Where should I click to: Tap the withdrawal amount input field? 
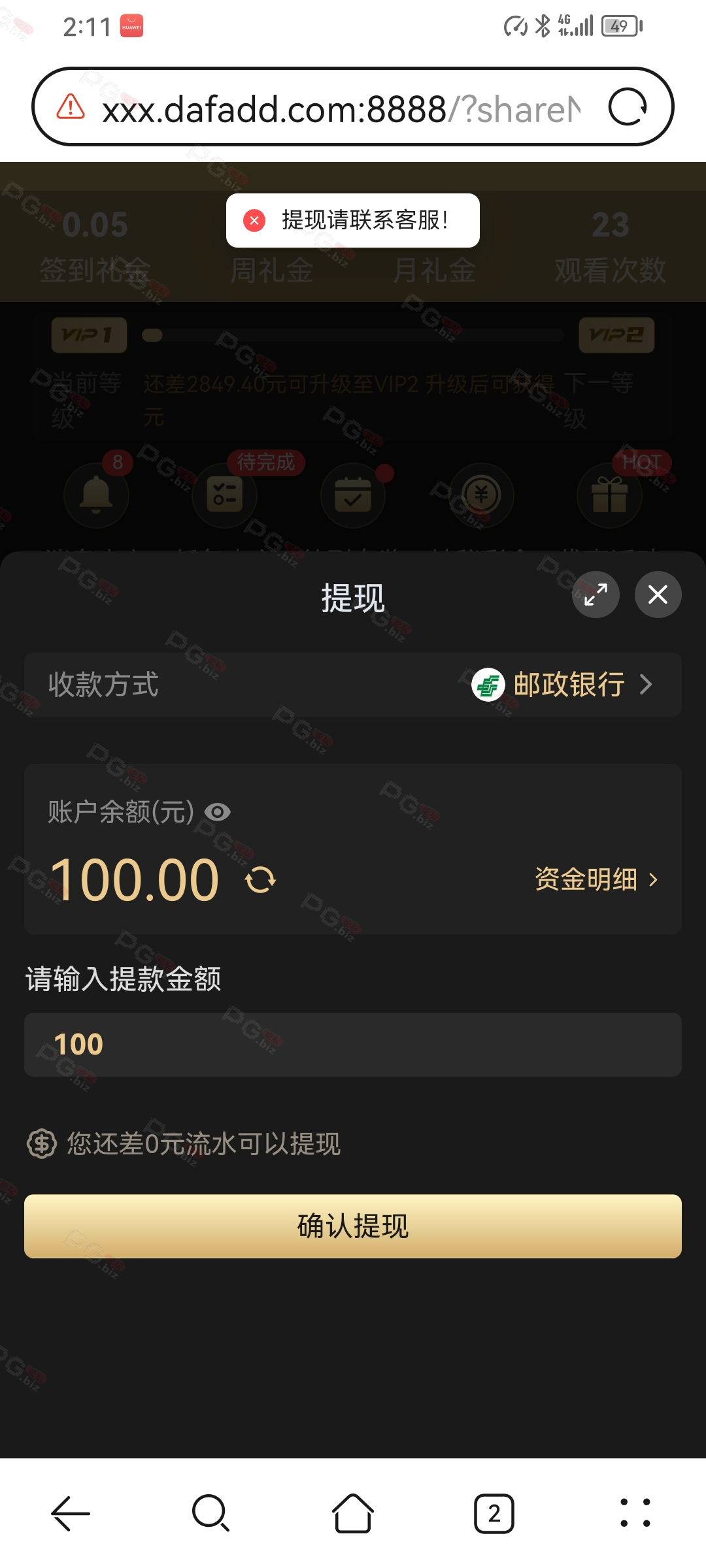(353, 1045)
